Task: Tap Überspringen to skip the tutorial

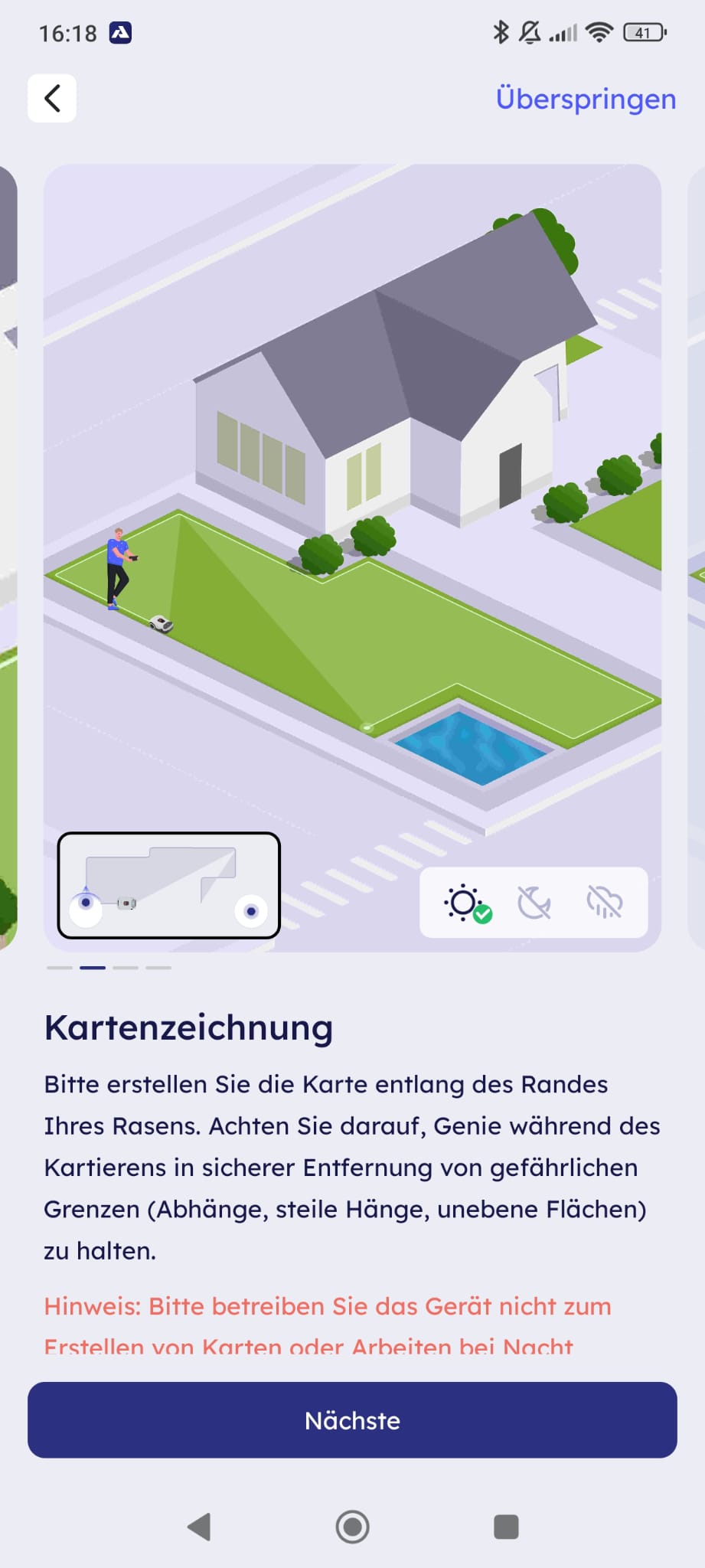Action: click(x=586, y=99)
